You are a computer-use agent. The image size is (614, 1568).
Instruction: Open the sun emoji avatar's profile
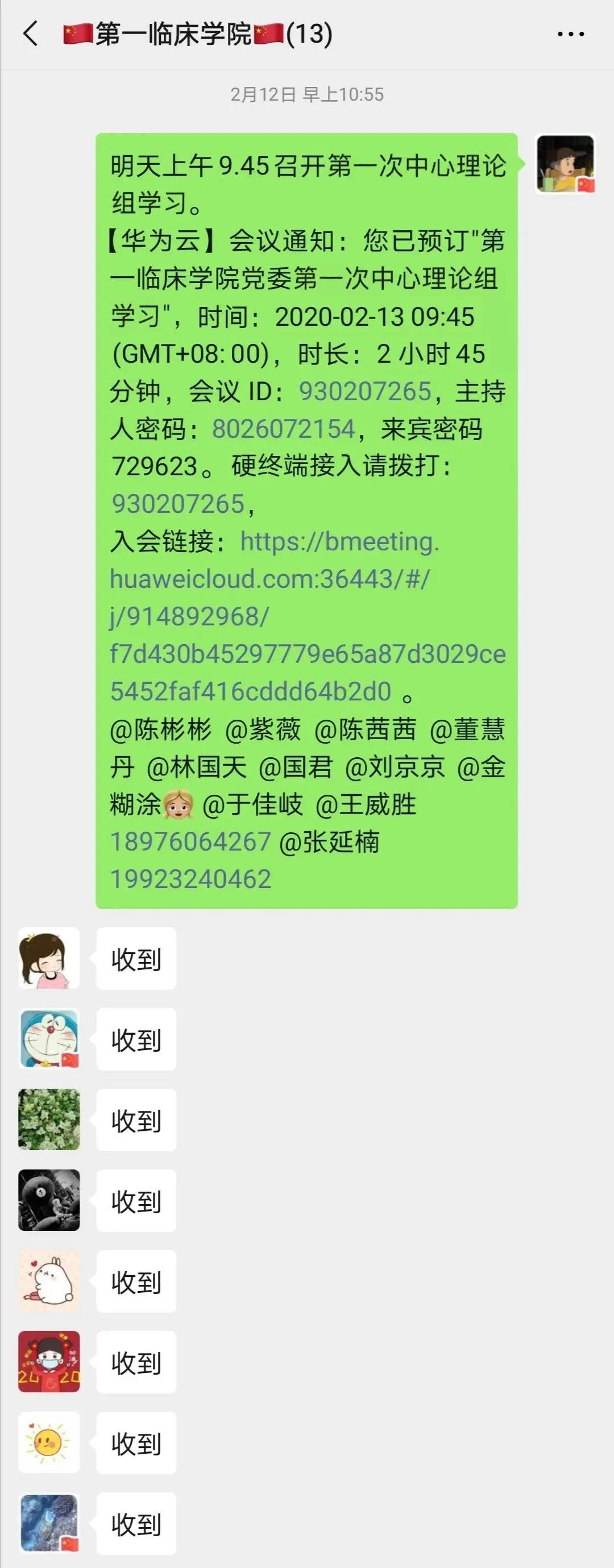(x=49, y=1442)
